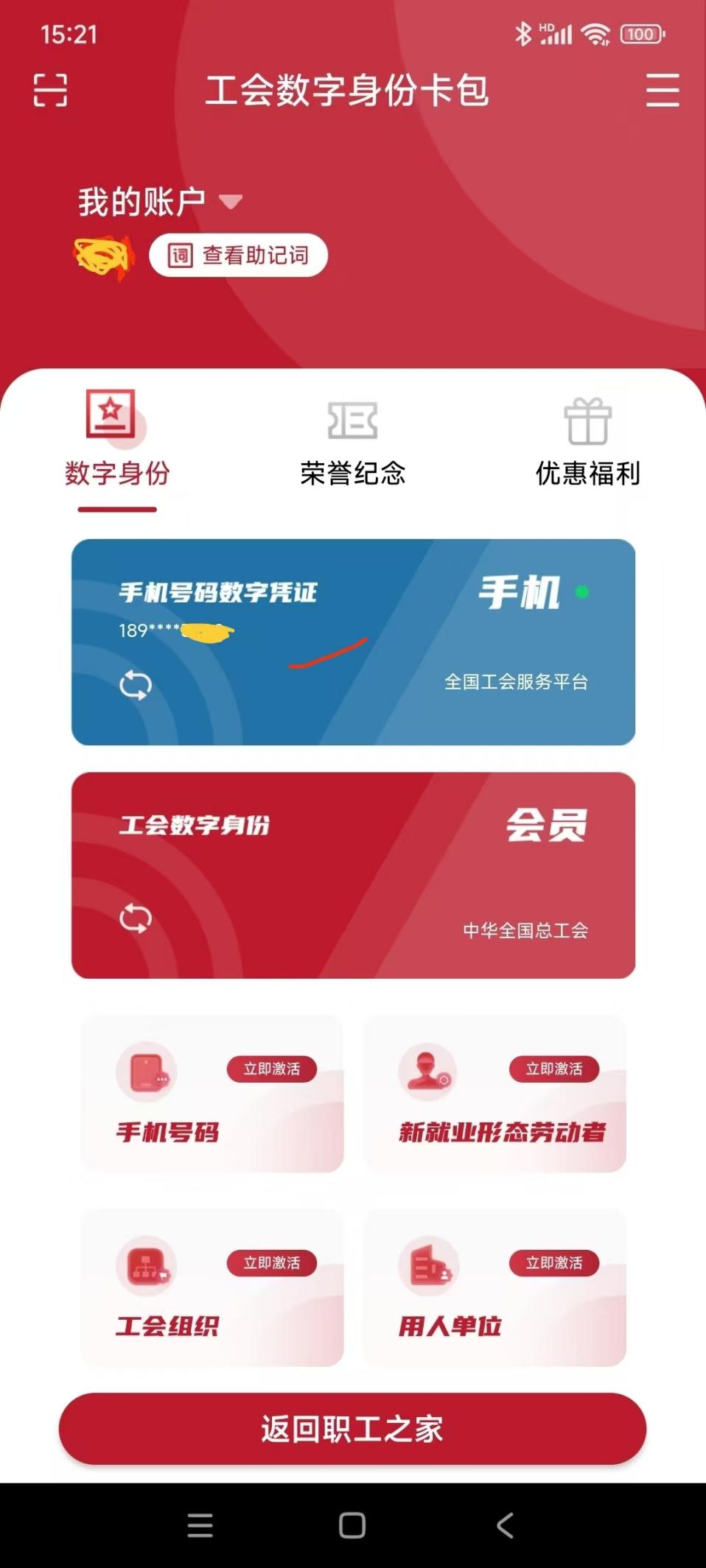This screenshot has width=706, height=1568.
Task: Activate 工会组织 with 立即激活
Action: tap(271, 1263)
